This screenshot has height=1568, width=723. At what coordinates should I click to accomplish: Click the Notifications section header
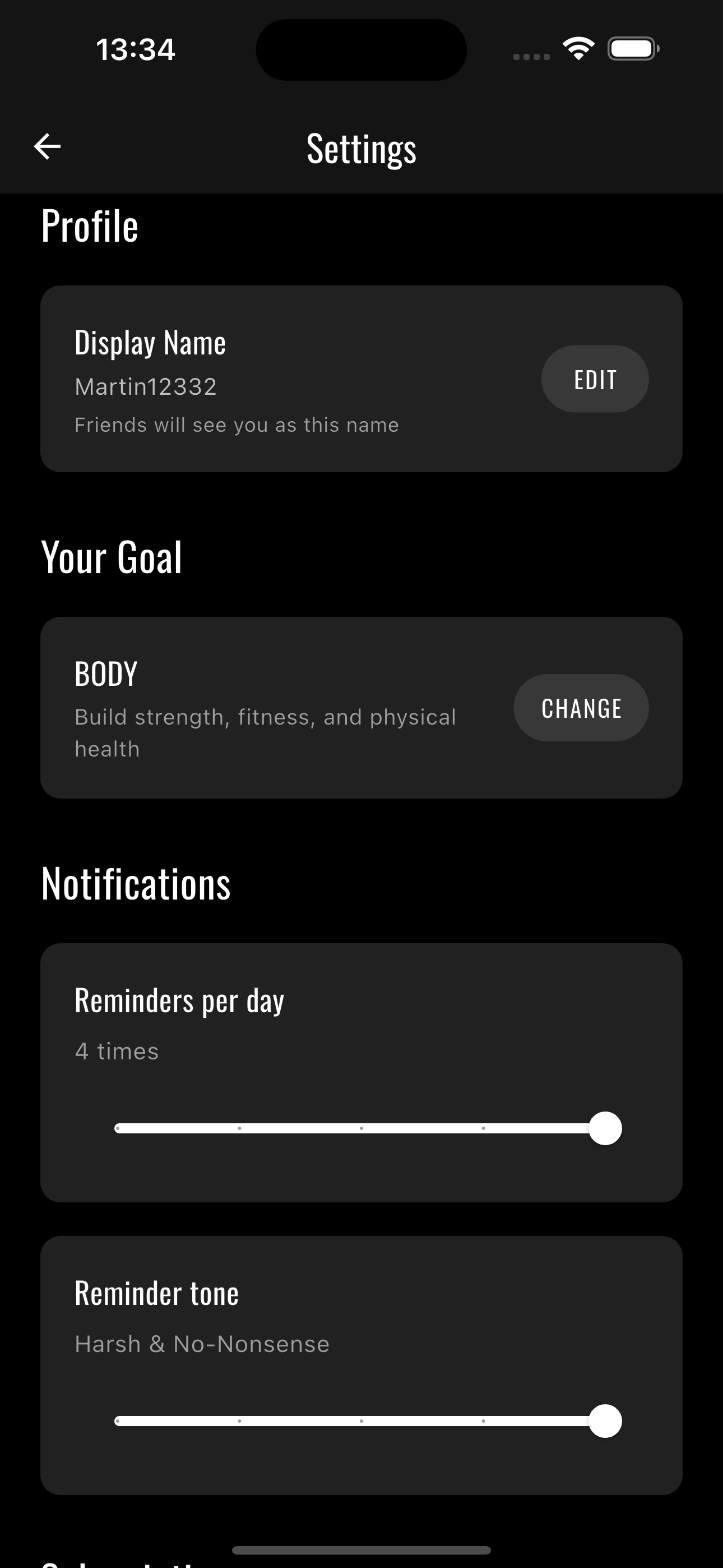point(135,884)
